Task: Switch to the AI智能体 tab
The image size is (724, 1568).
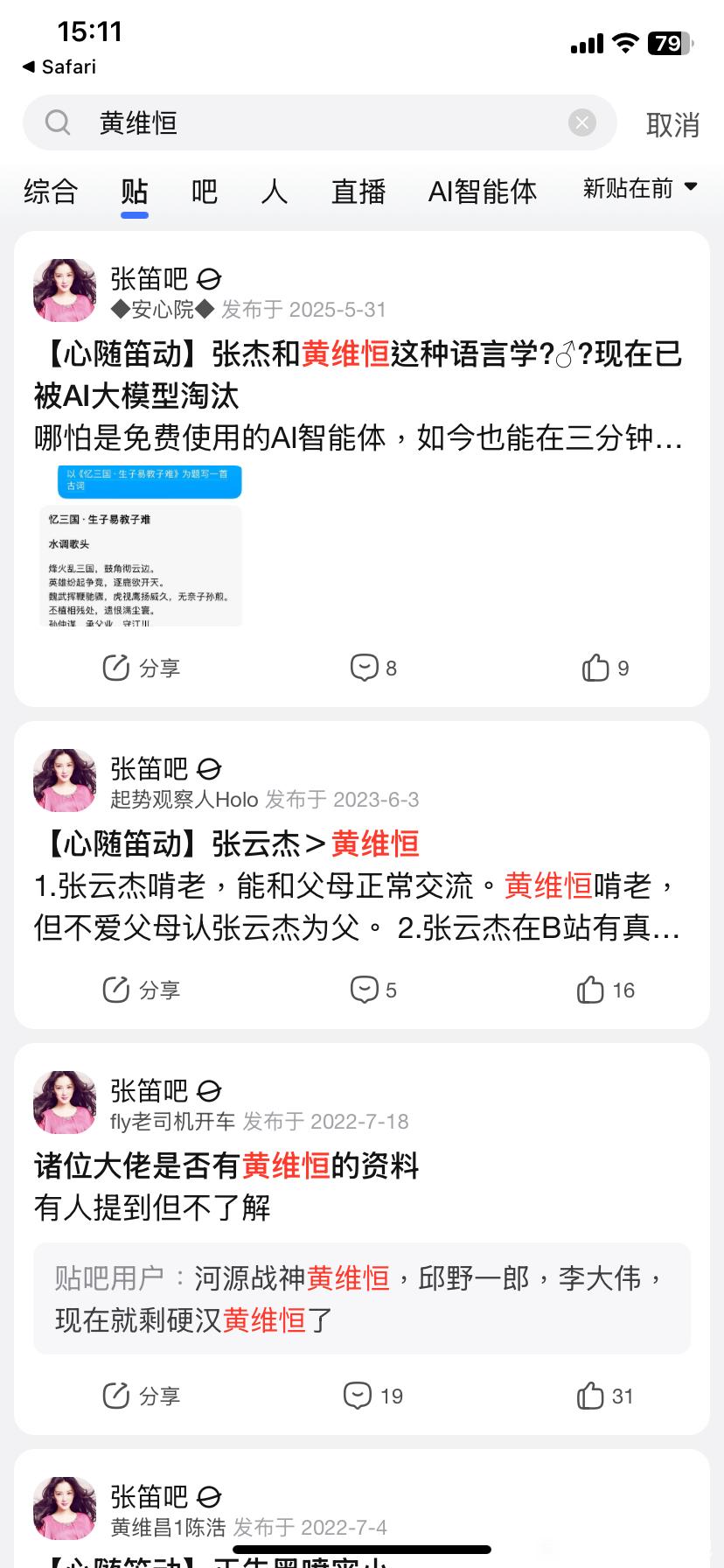Action: (x=482, y=191)
